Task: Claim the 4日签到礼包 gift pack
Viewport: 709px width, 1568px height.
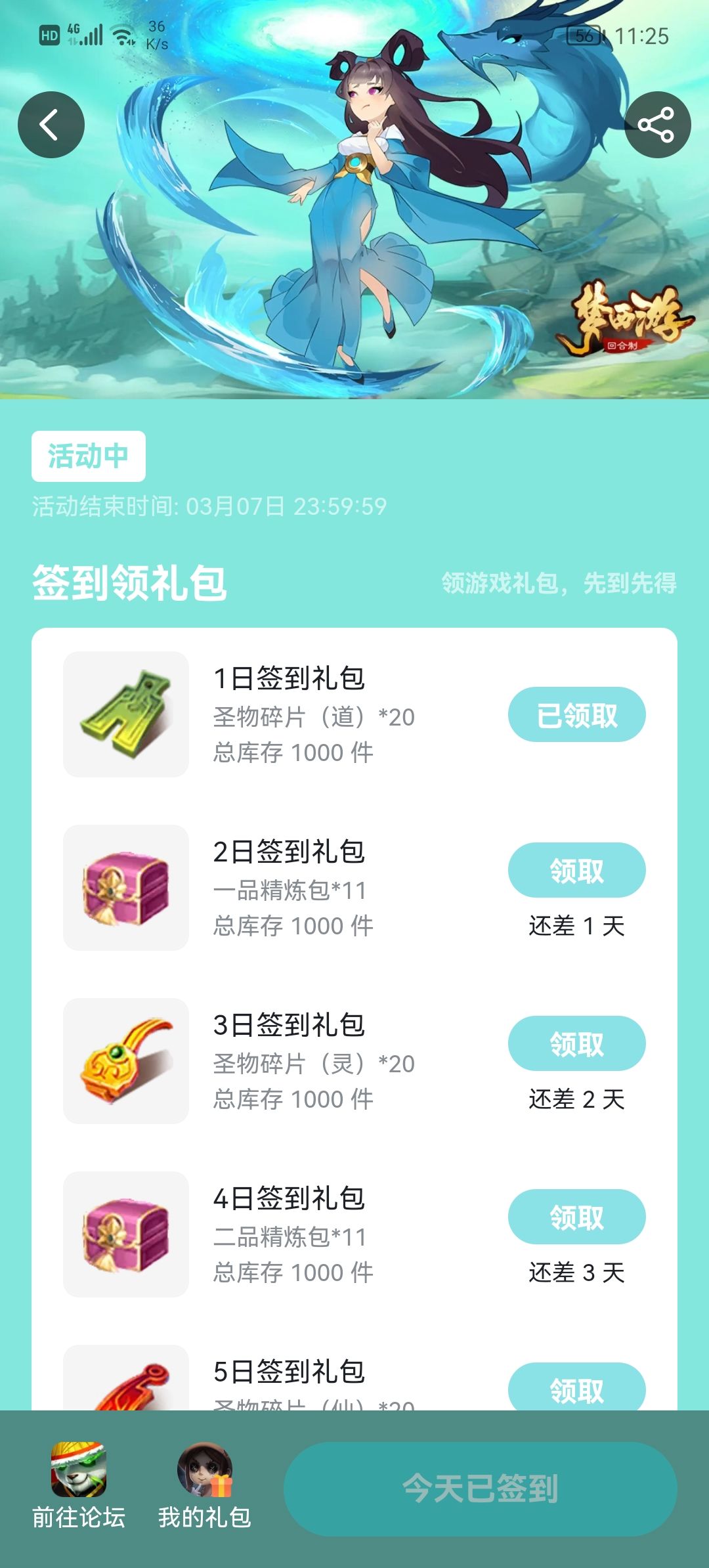Action: (x=577, y=1217)
